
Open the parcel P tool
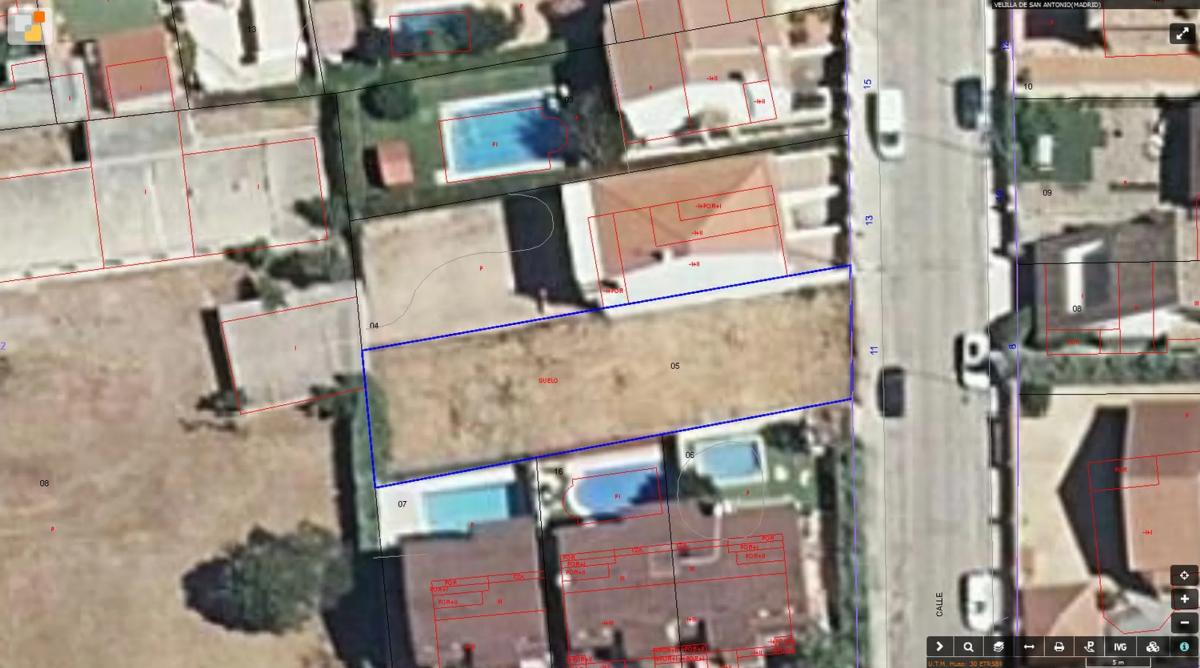[x=1089, y=647]
